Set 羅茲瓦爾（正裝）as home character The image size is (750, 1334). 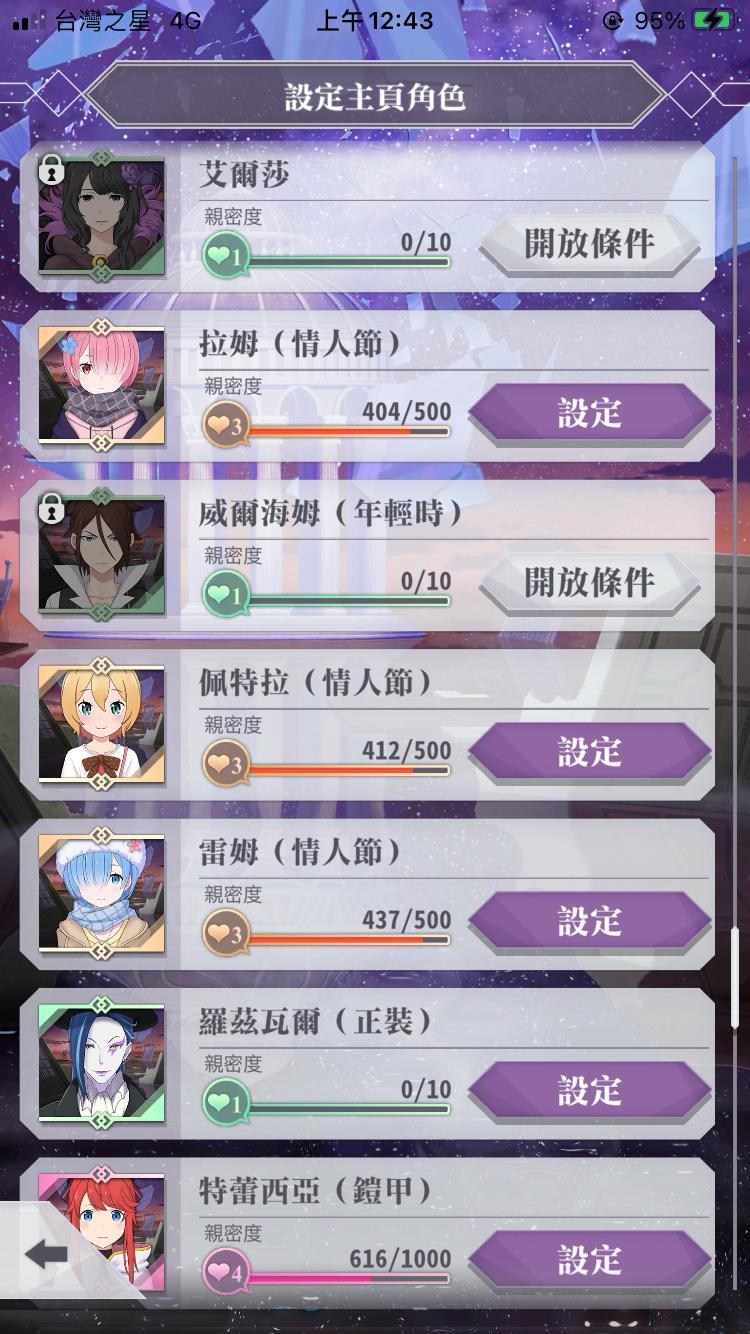coord(589,1091)
